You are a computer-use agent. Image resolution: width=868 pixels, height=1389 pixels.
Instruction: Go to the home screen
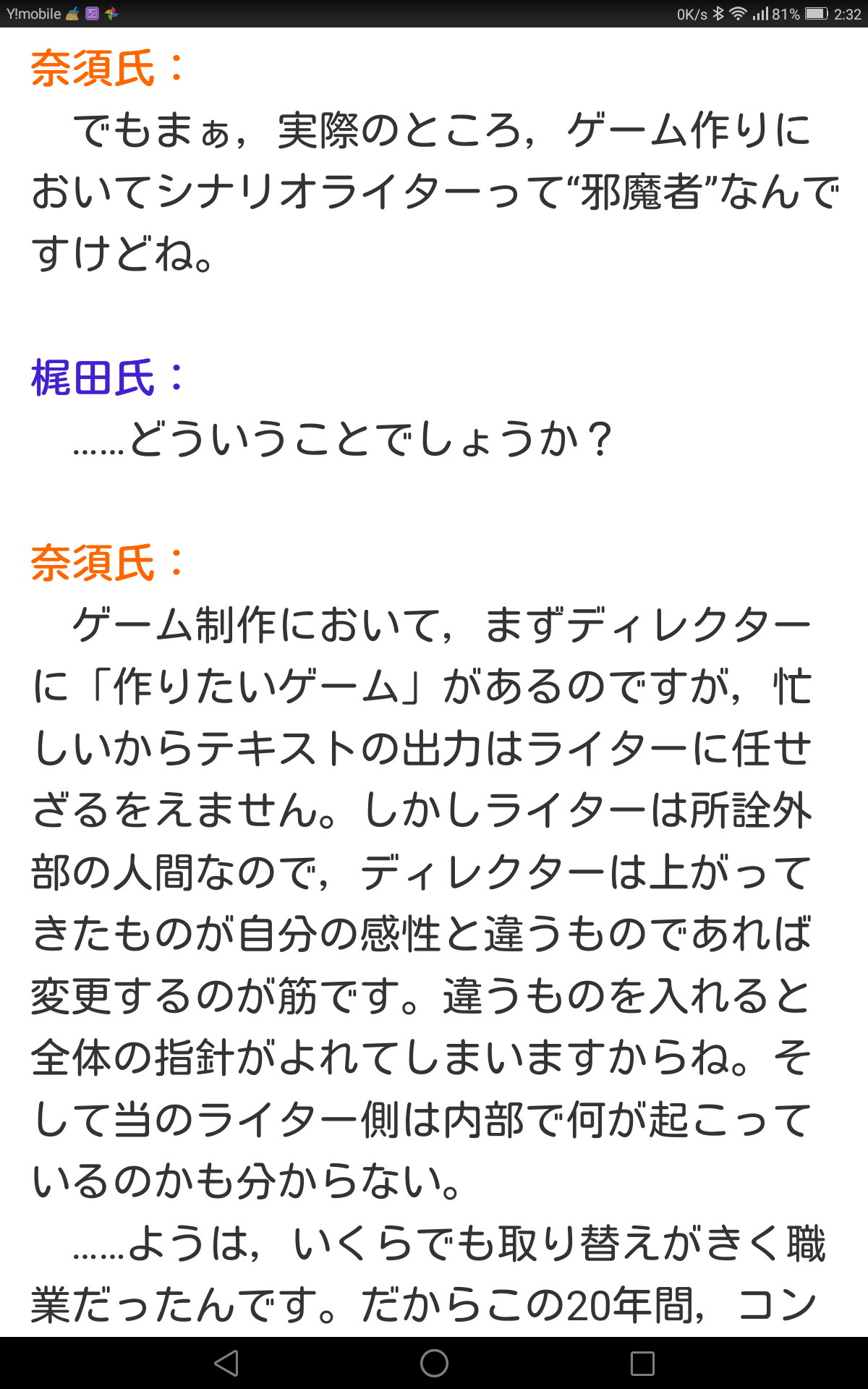[x=434, y=1363]
